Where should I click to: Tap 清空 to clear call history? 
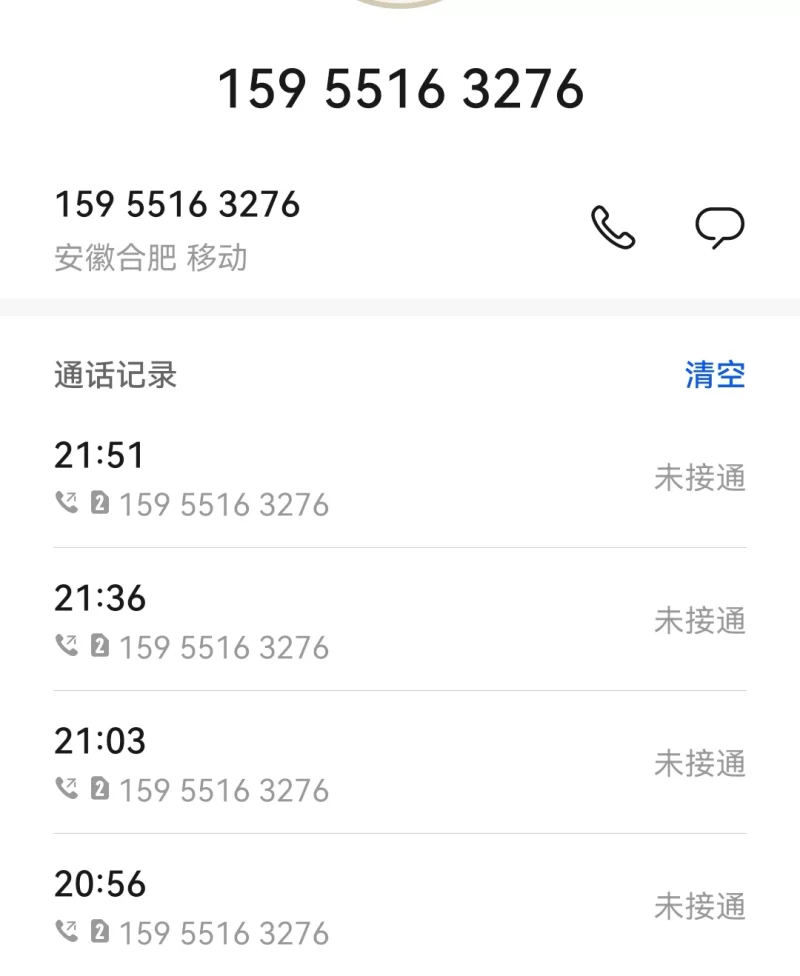tap(715, 375)
